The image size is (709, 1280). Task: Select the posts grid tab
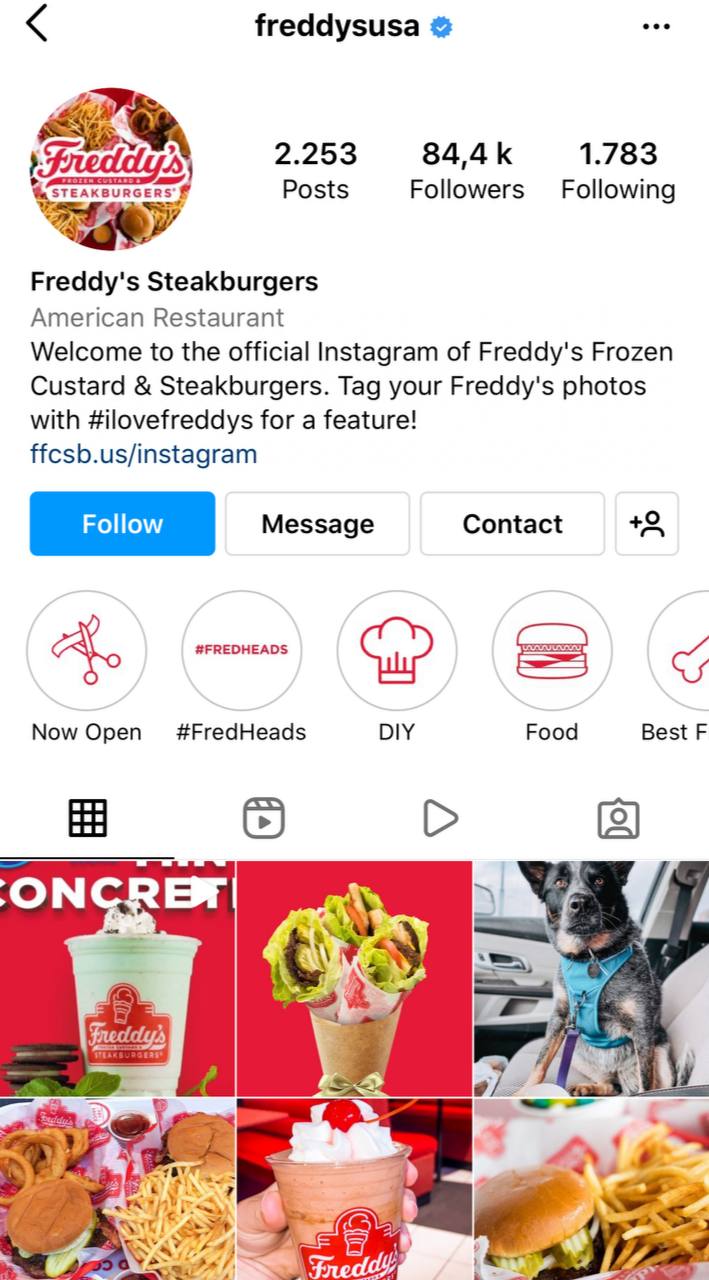tap(88, 818)
